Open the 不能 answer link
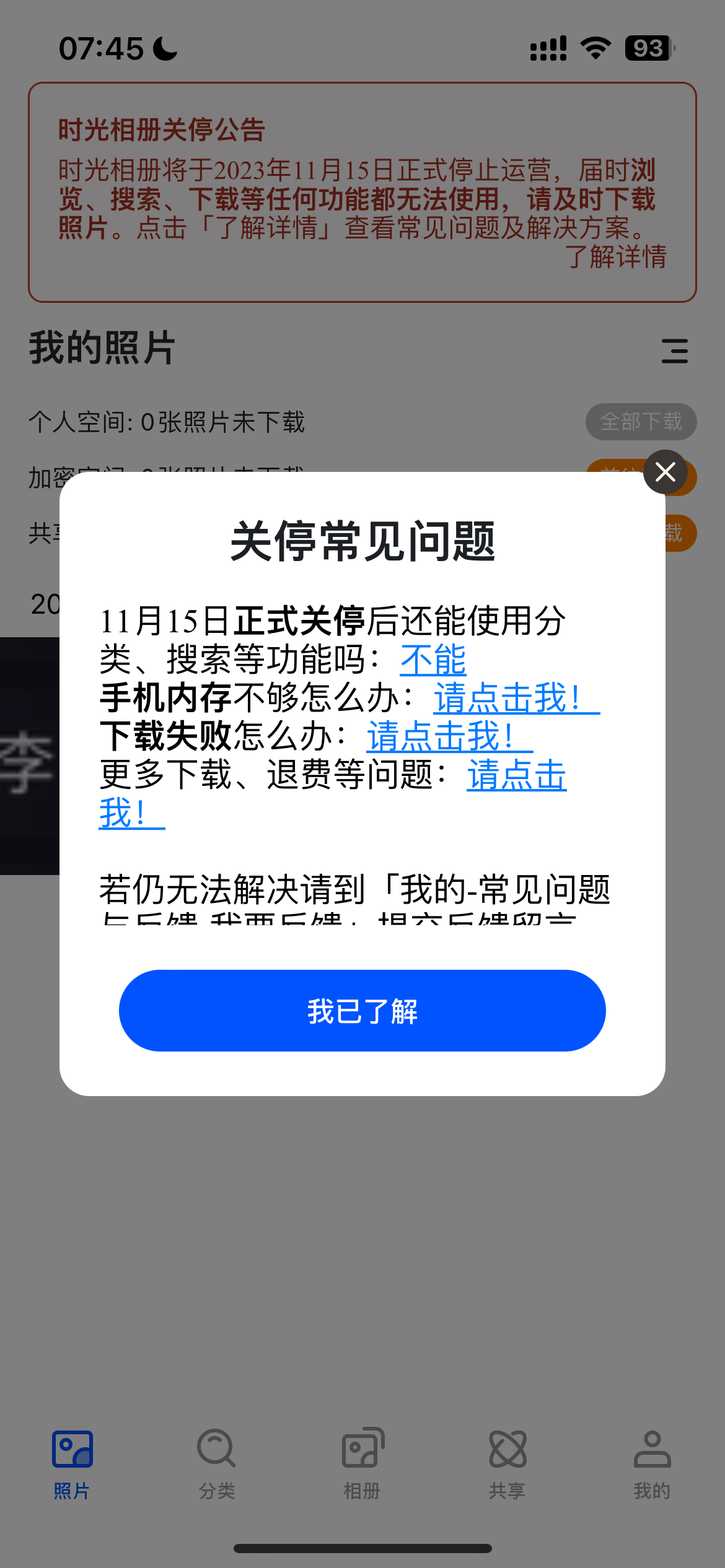The height and width of the screenshot is (1568, 725). 433,660
